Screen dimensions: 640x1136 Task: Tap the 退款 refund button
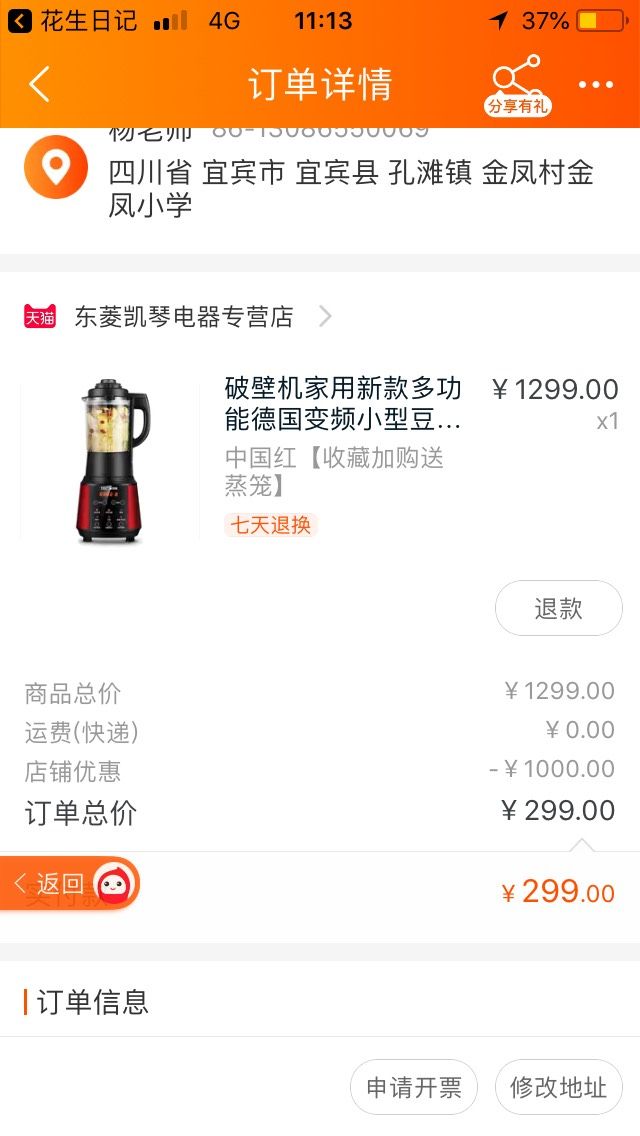(558, 608)
